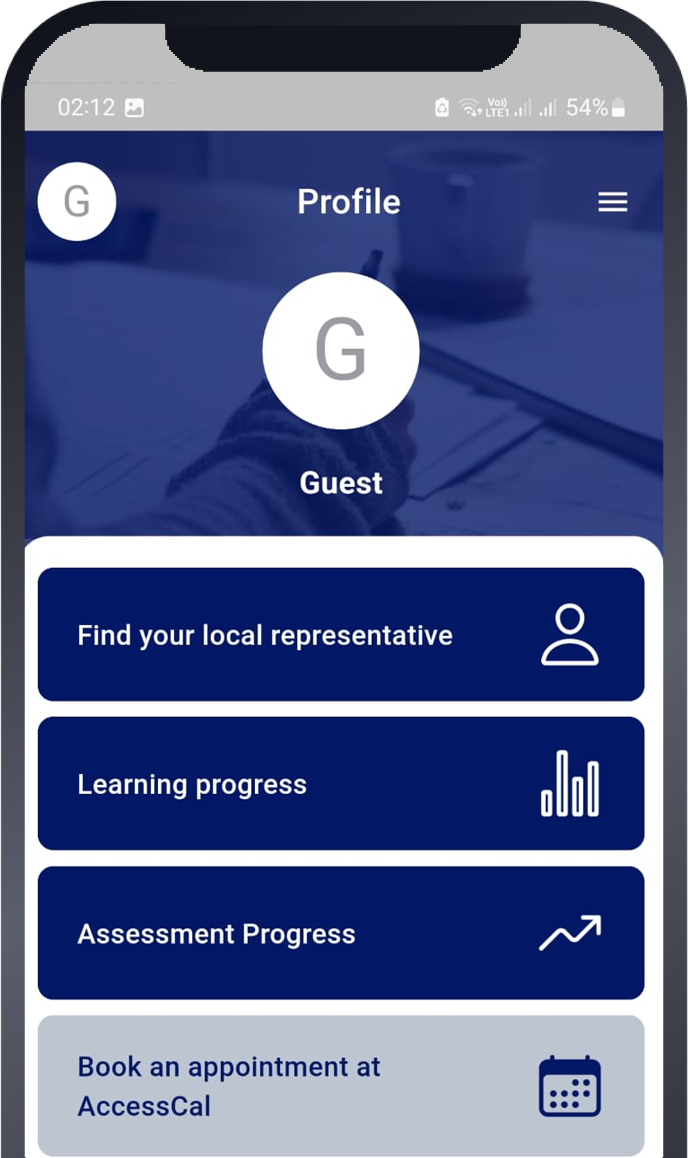
Task: Tap the small G avatar in header
Action: pos(77,202)
